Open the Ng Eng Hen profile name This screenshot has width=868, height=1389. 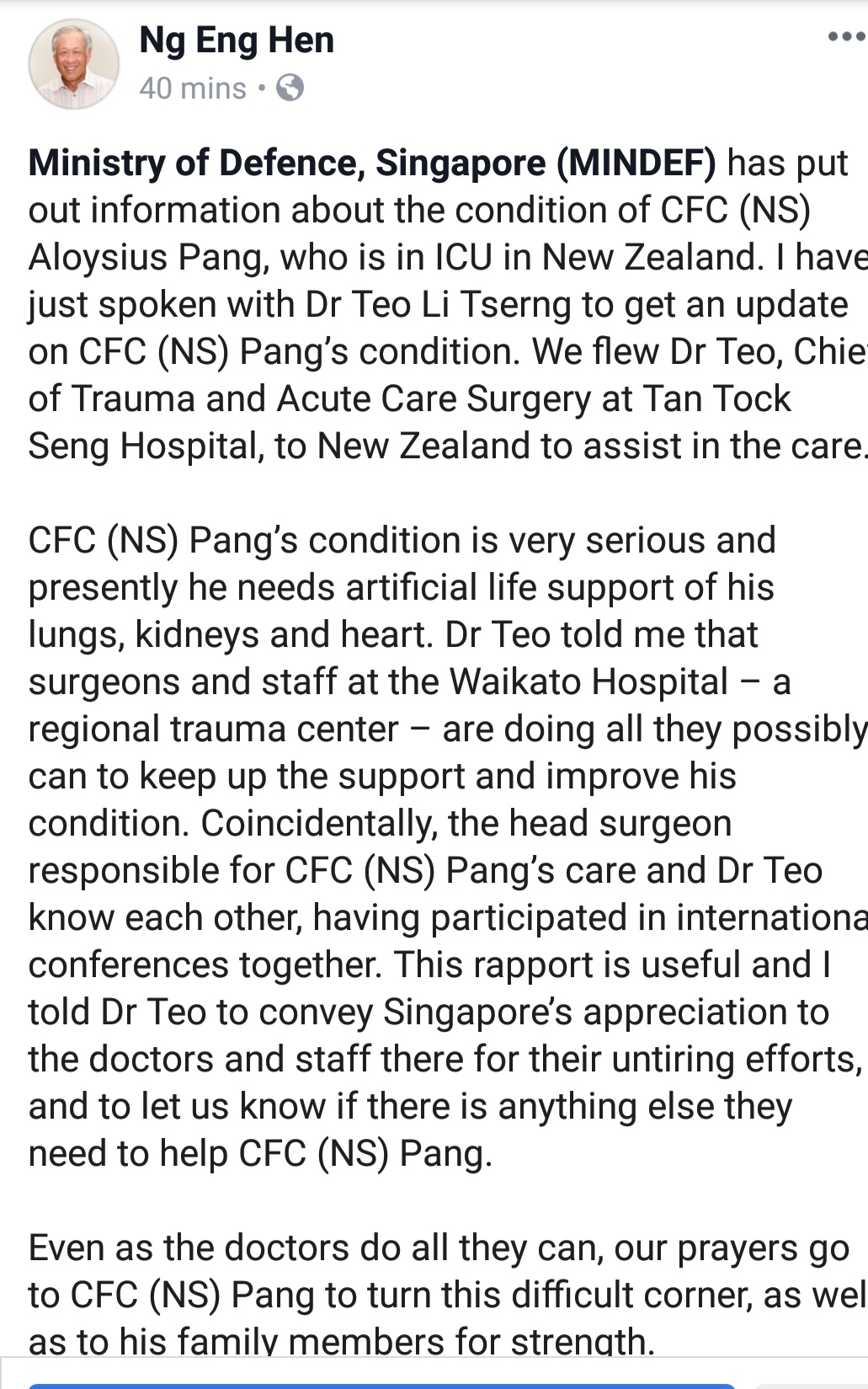pos(236,40)
